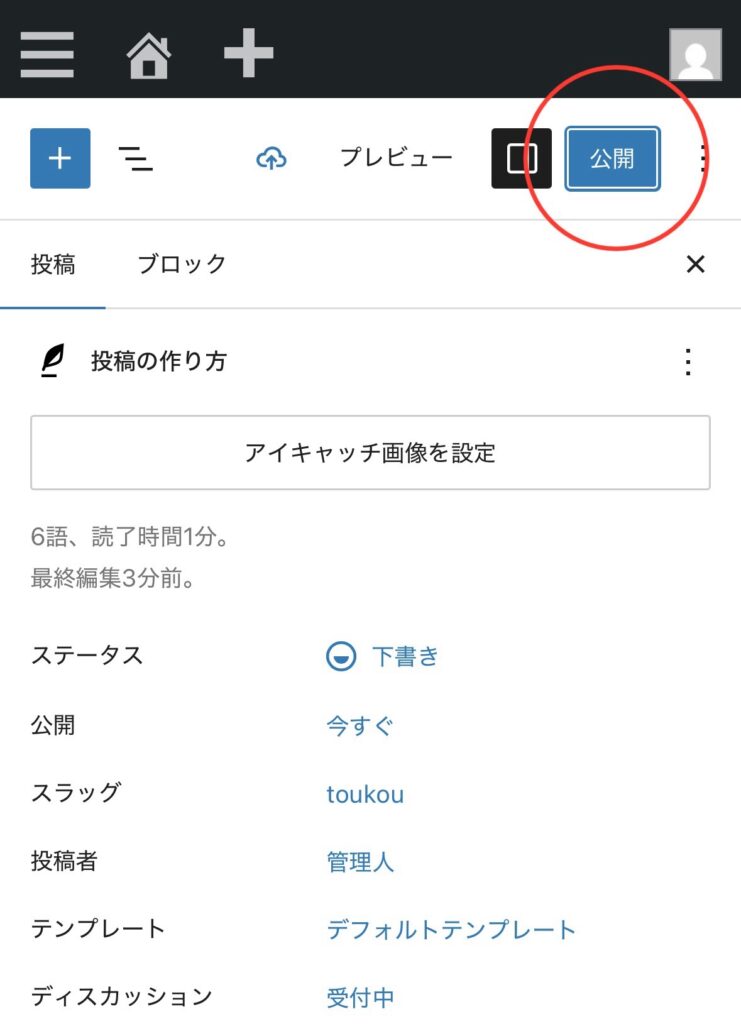Switch to the 投稿 tab
This screenshot has width=741, height=1024.
(53, 265)
